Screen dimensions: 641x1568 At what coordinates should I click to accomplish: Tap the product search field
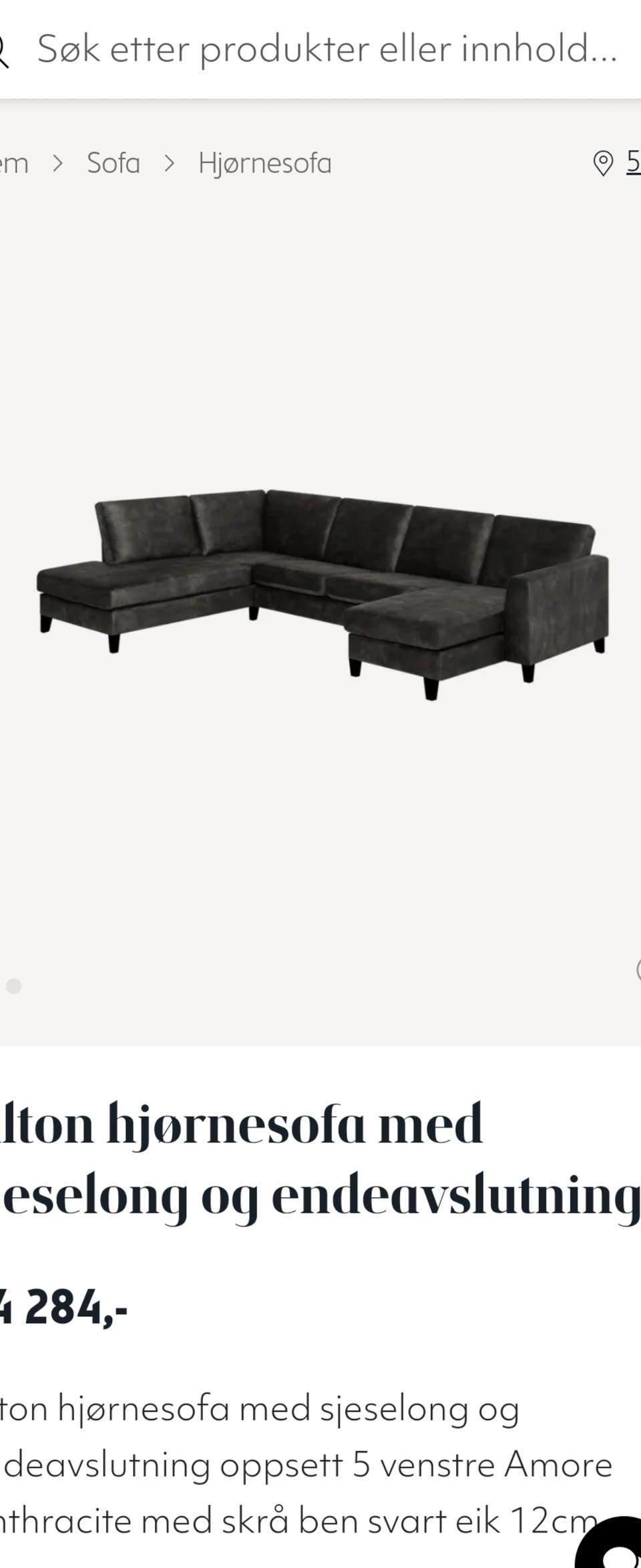pyautogui.click(x=327, y=49)
